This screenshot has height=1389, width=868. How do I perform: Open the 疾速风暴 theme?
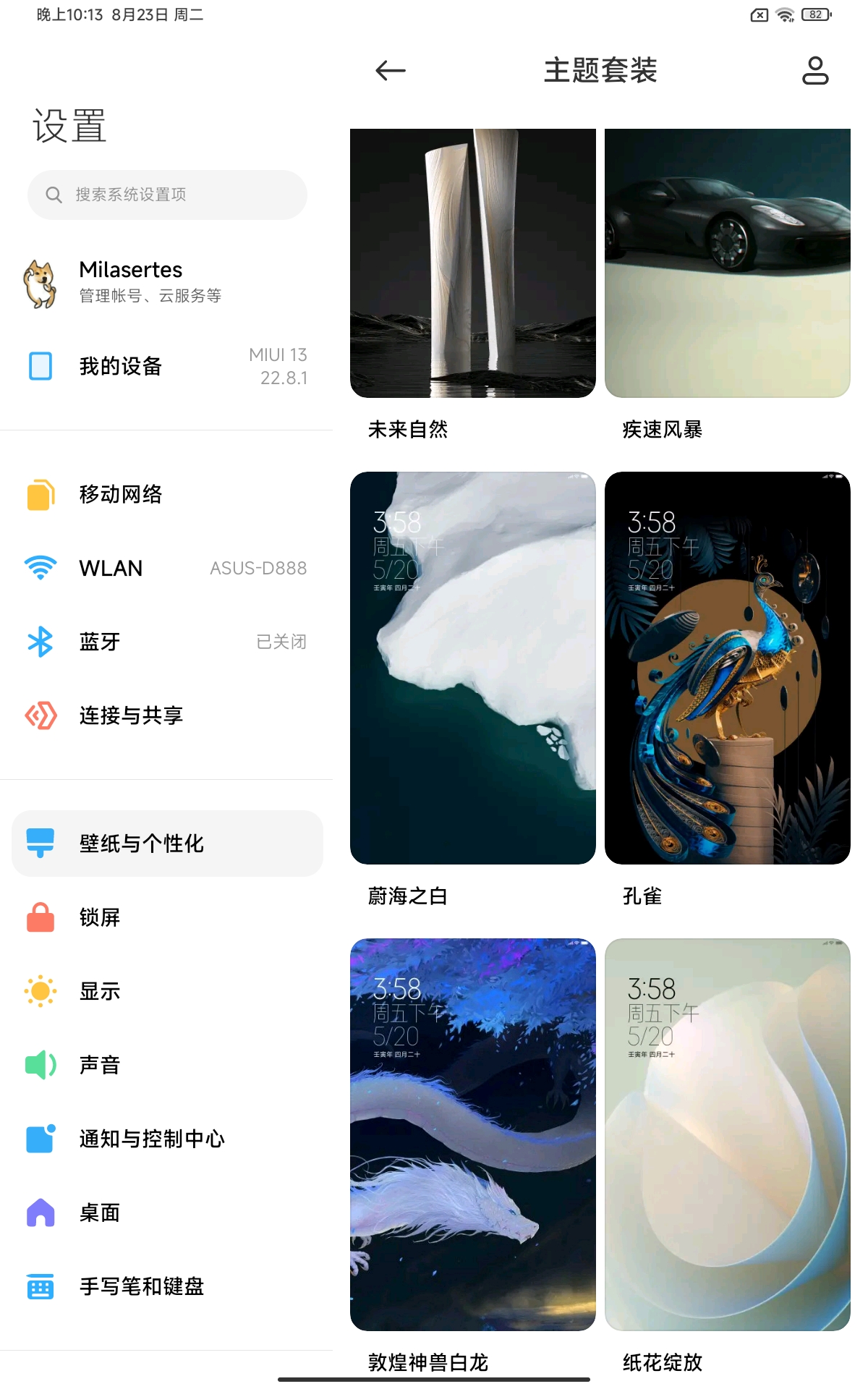tap(727, 263)
